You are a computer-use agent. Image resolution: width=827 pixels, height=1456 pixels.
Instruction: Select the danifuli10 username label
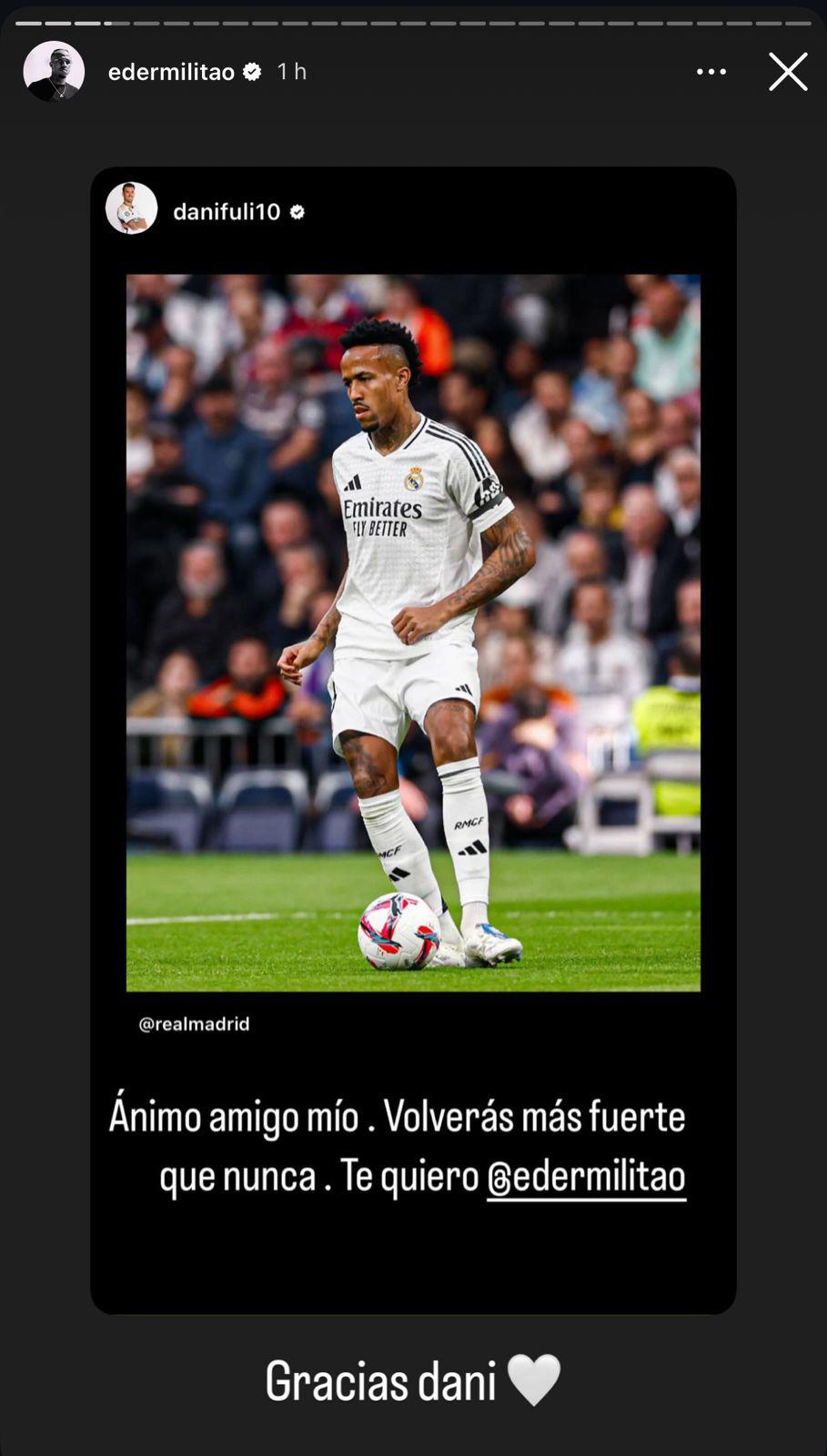[x=226, y=211]
